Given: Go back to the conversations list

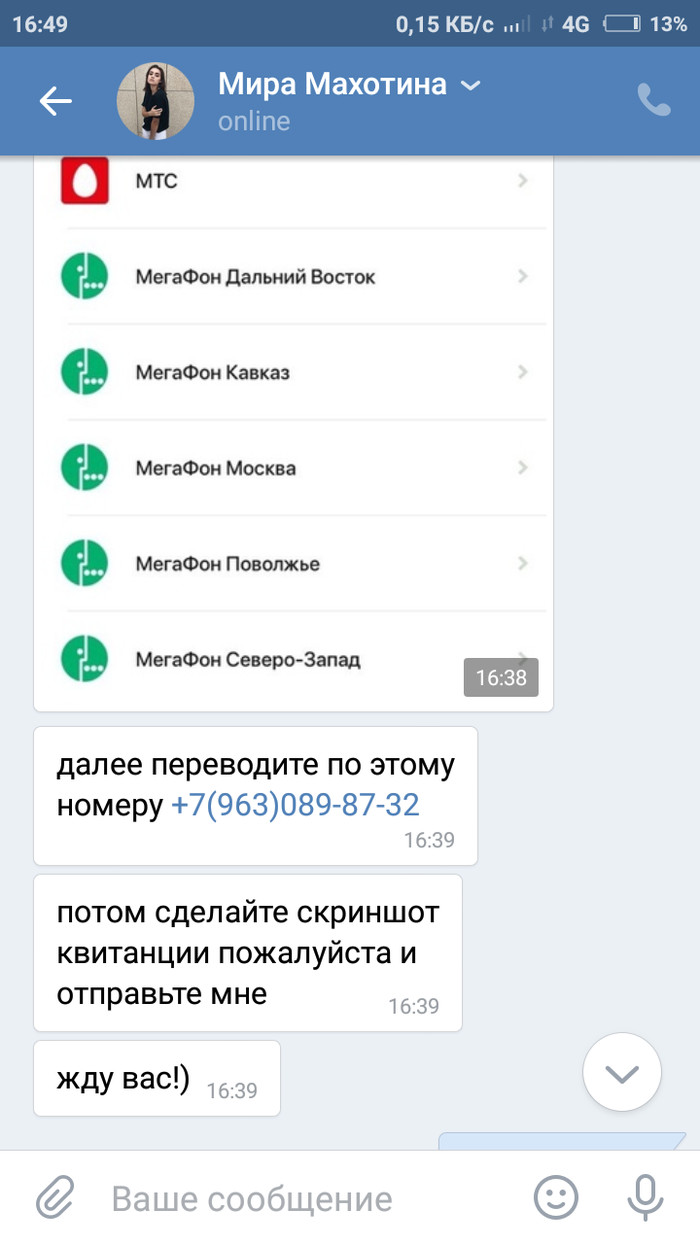Looking at the screenshot, I should pyautogui.click(x=55, y=100).
